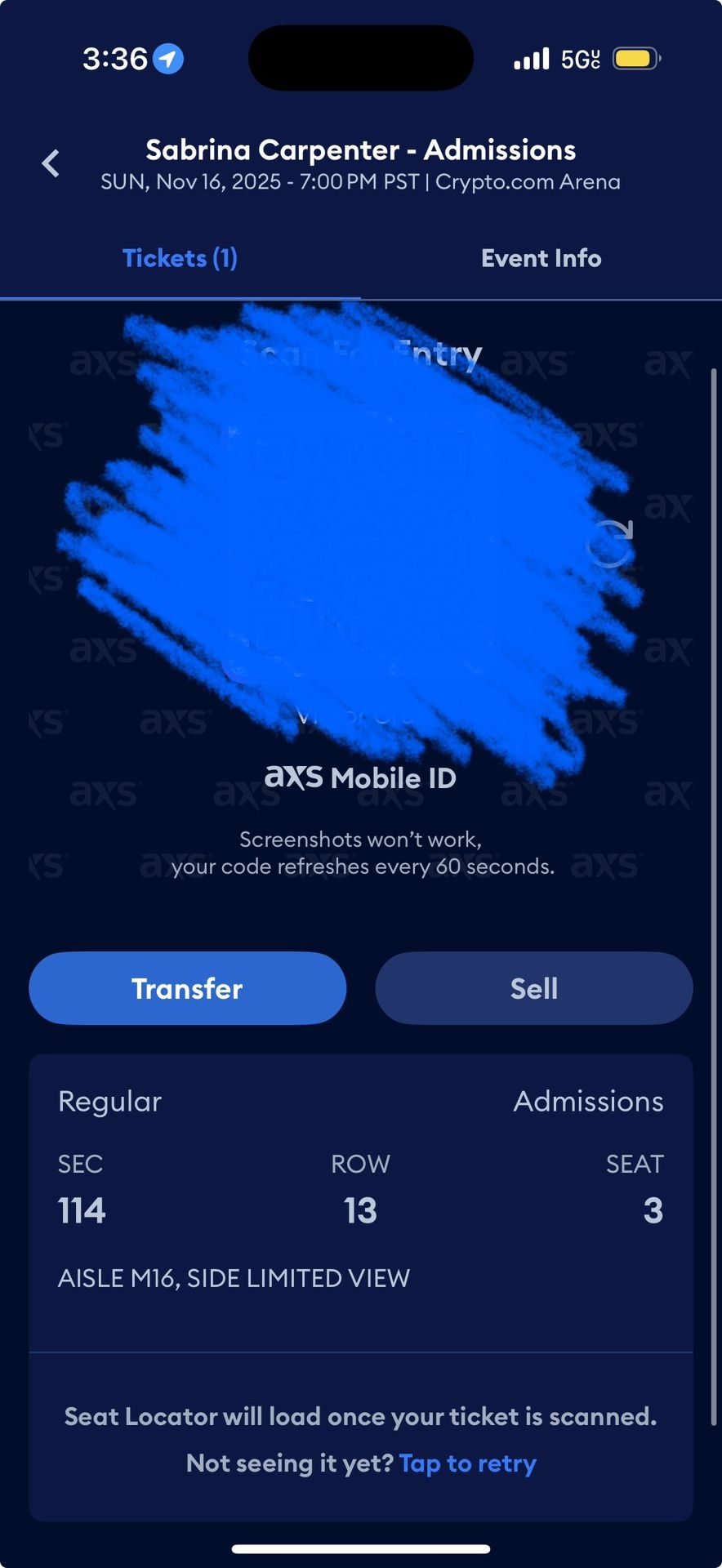This screenshot has width=722, height=1568.
Task: Tap the Sell button
Action: [x=534, y=988]
